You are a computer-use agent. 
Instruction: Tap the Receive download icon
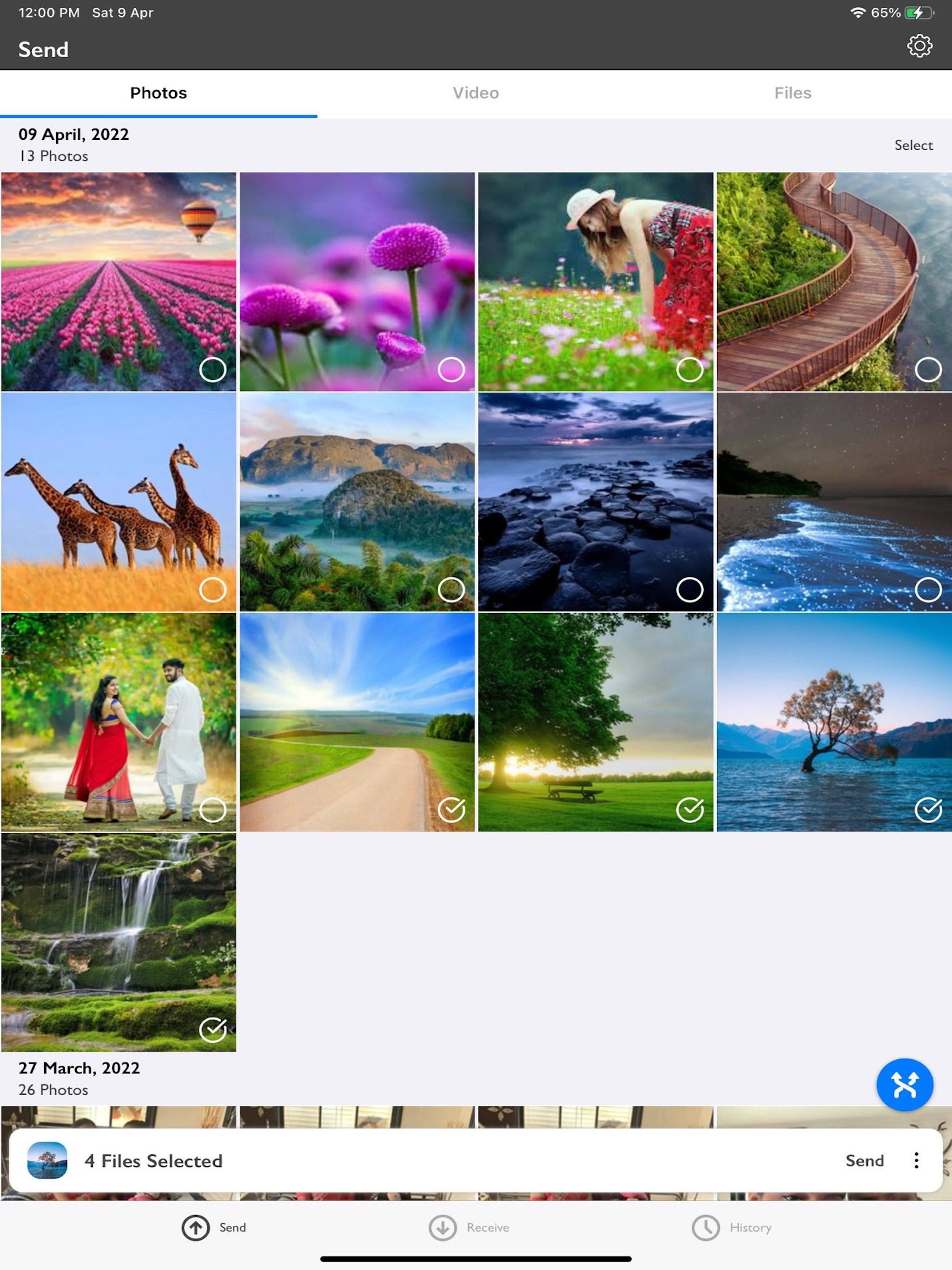tap(442, 1227)
